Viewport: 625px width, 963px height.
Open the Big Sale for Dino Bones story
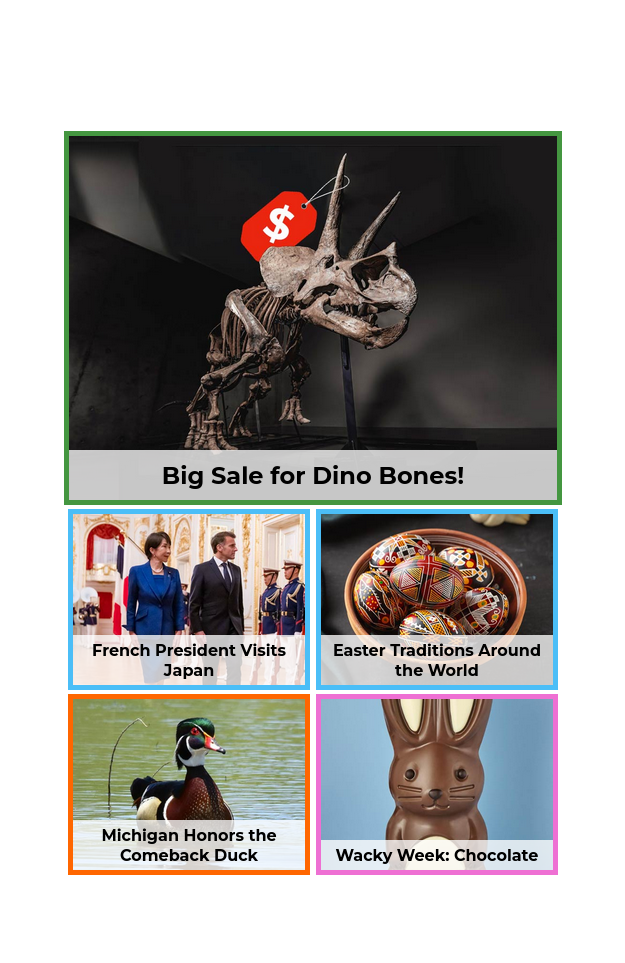tap(312, 318)
